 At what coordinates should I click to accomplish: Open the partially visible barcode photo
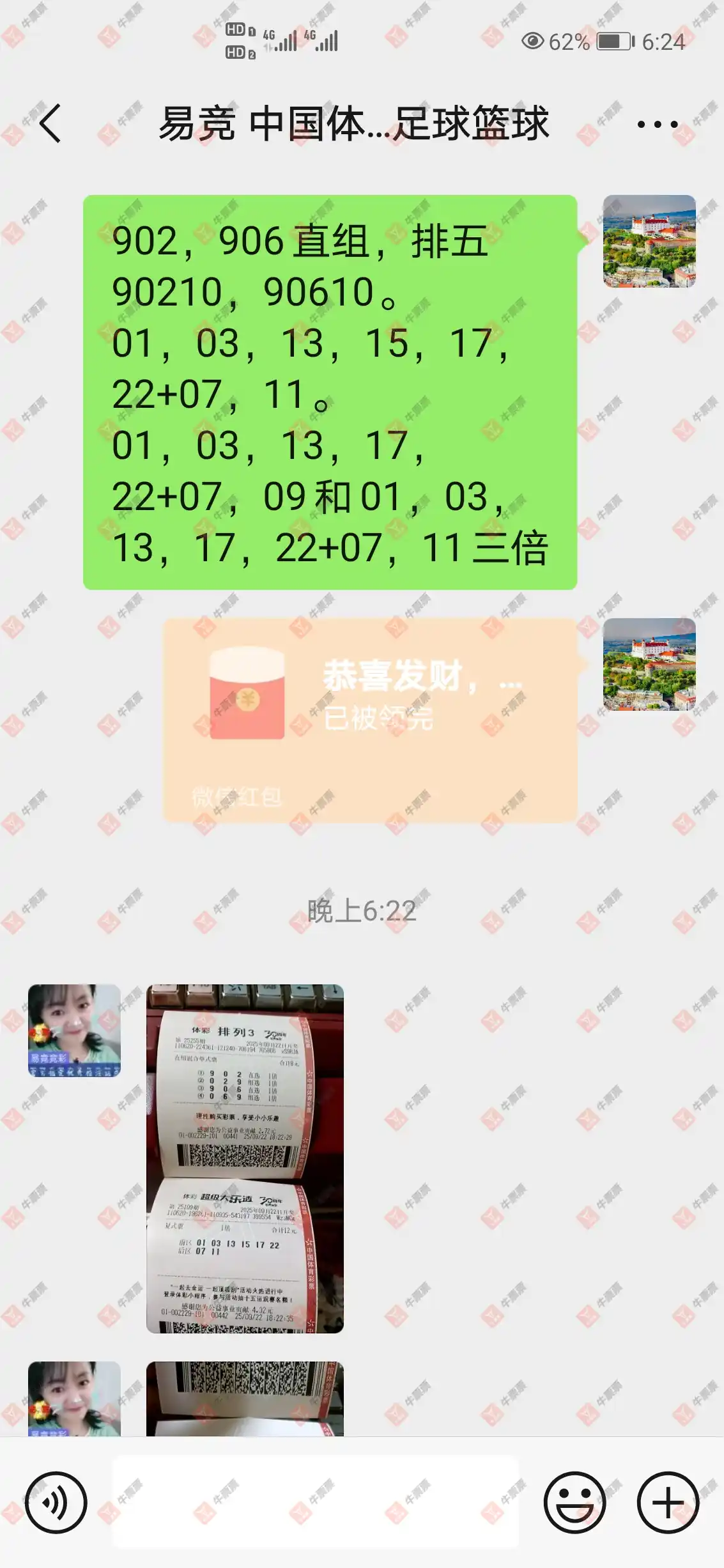(245, 1399)
